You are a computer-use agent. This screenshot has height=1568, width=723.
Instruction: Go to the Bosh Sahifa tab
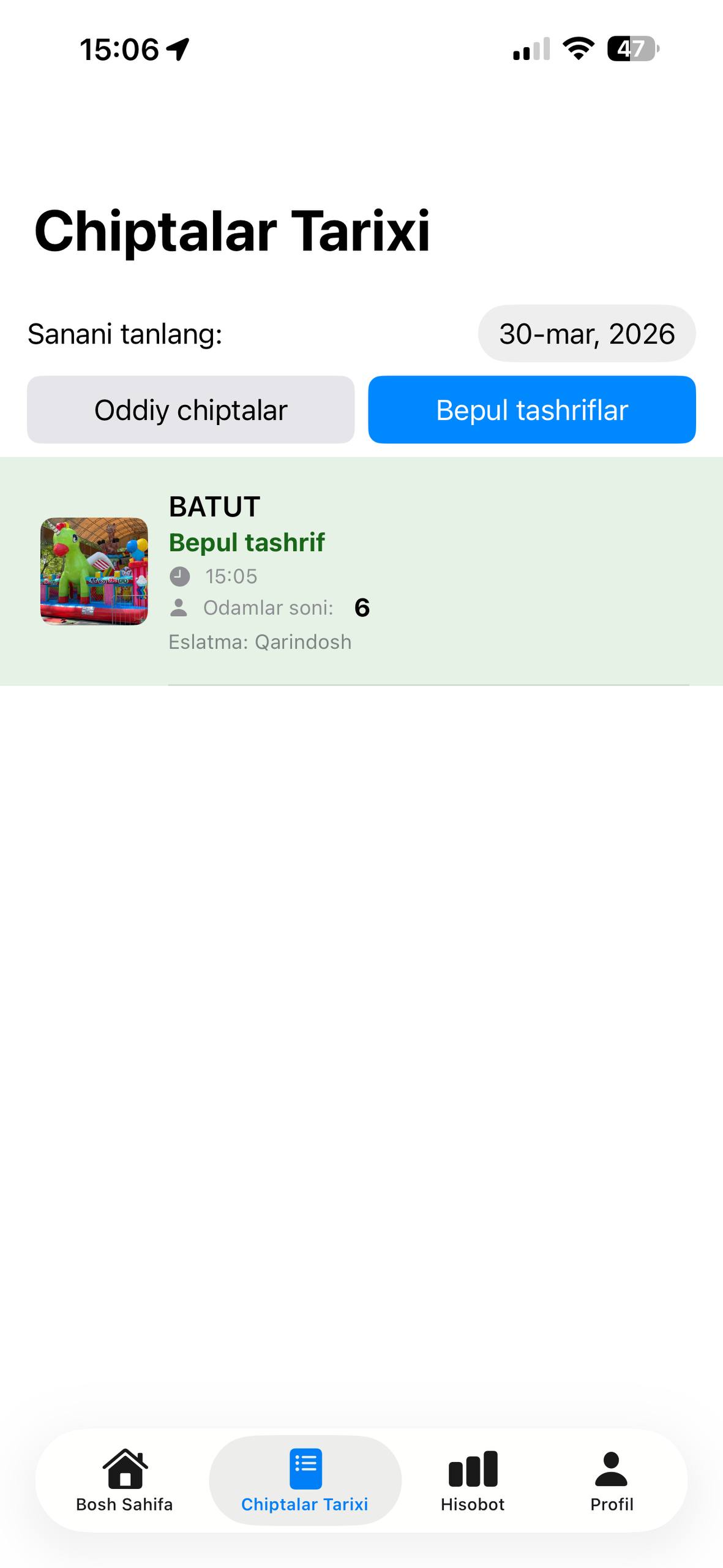coord(124,1480)
